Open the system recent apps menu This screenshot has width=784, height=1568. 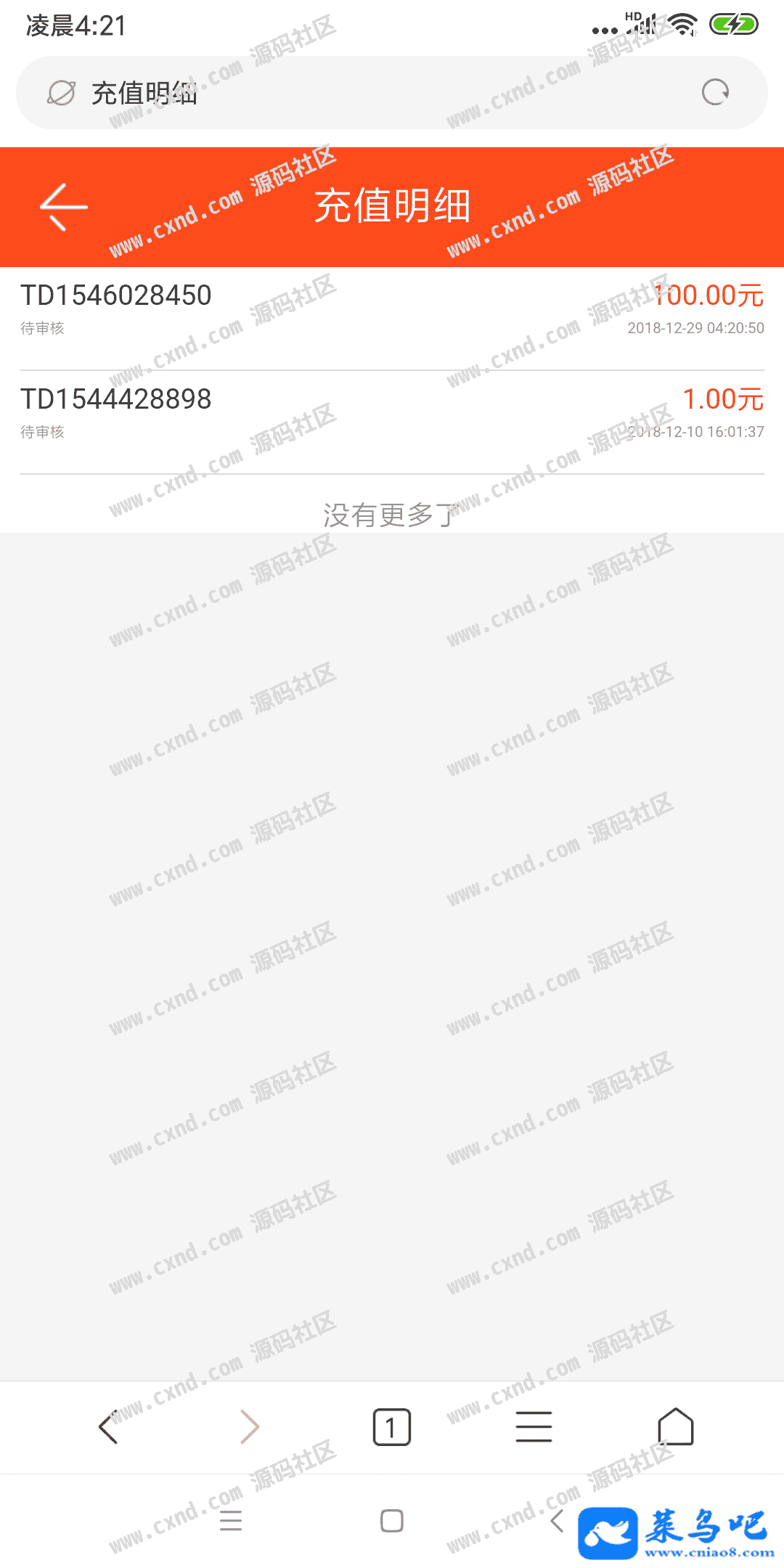(231, 1521)
